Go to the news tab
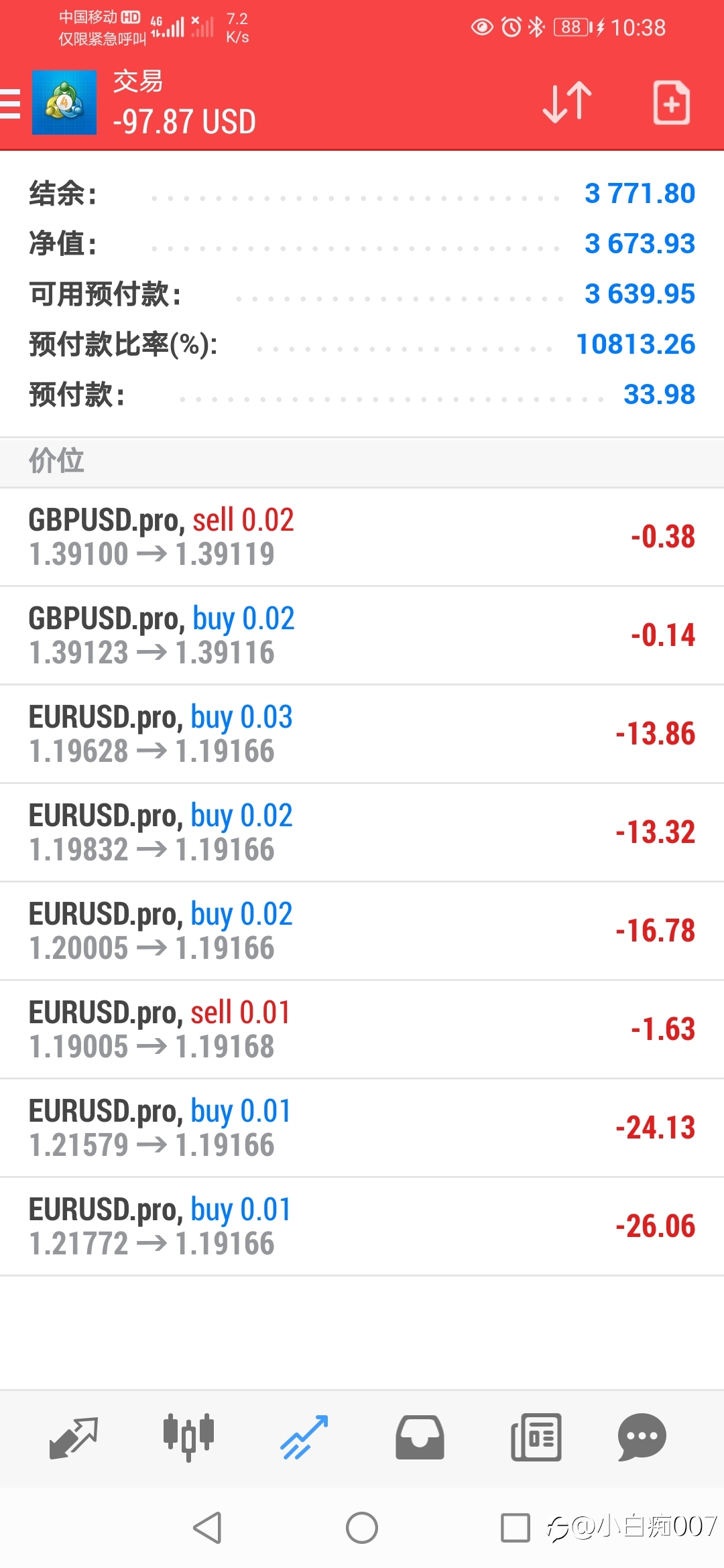Viewport: 724px width, 1568px height. [x=536, y=1437]
